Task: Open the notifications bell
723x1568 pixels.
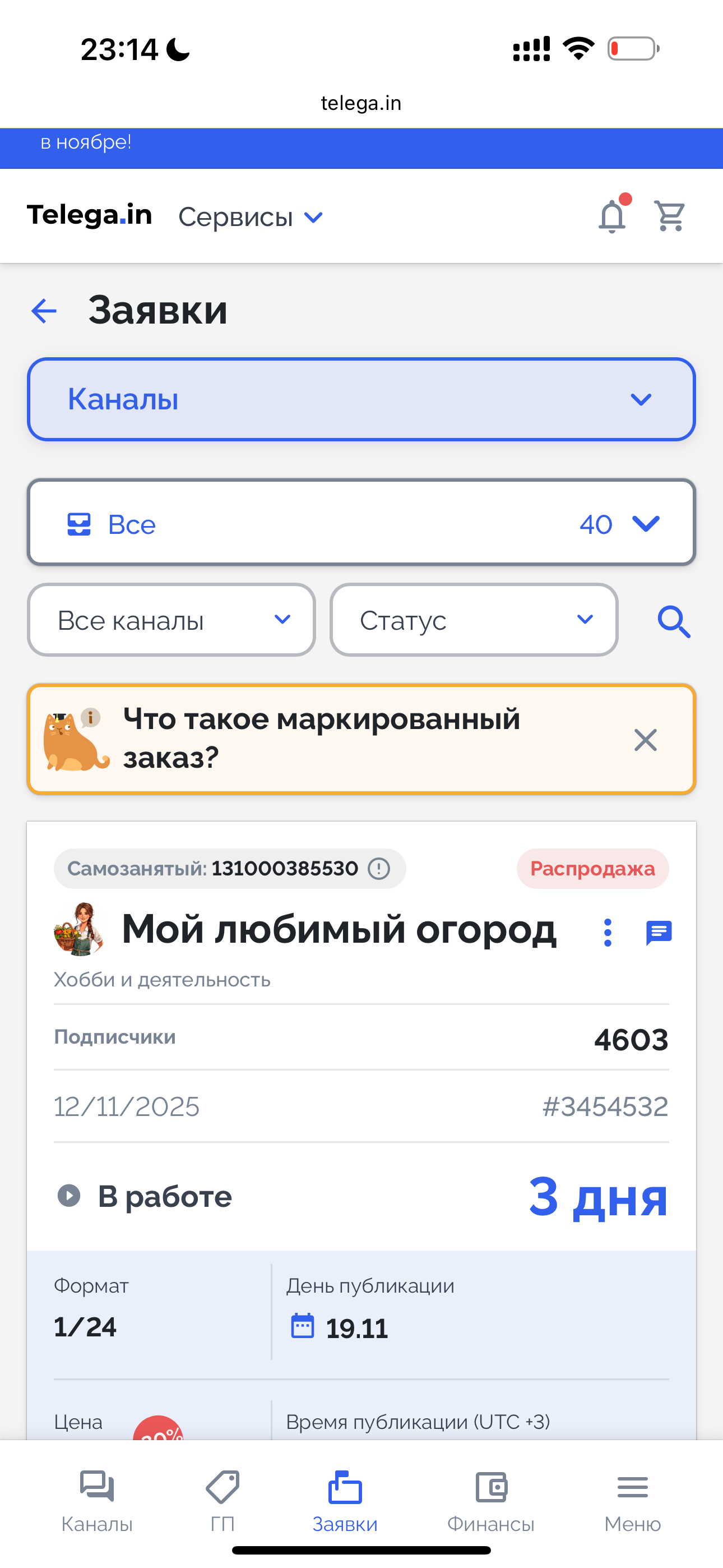Action: (x=612, y=216)
